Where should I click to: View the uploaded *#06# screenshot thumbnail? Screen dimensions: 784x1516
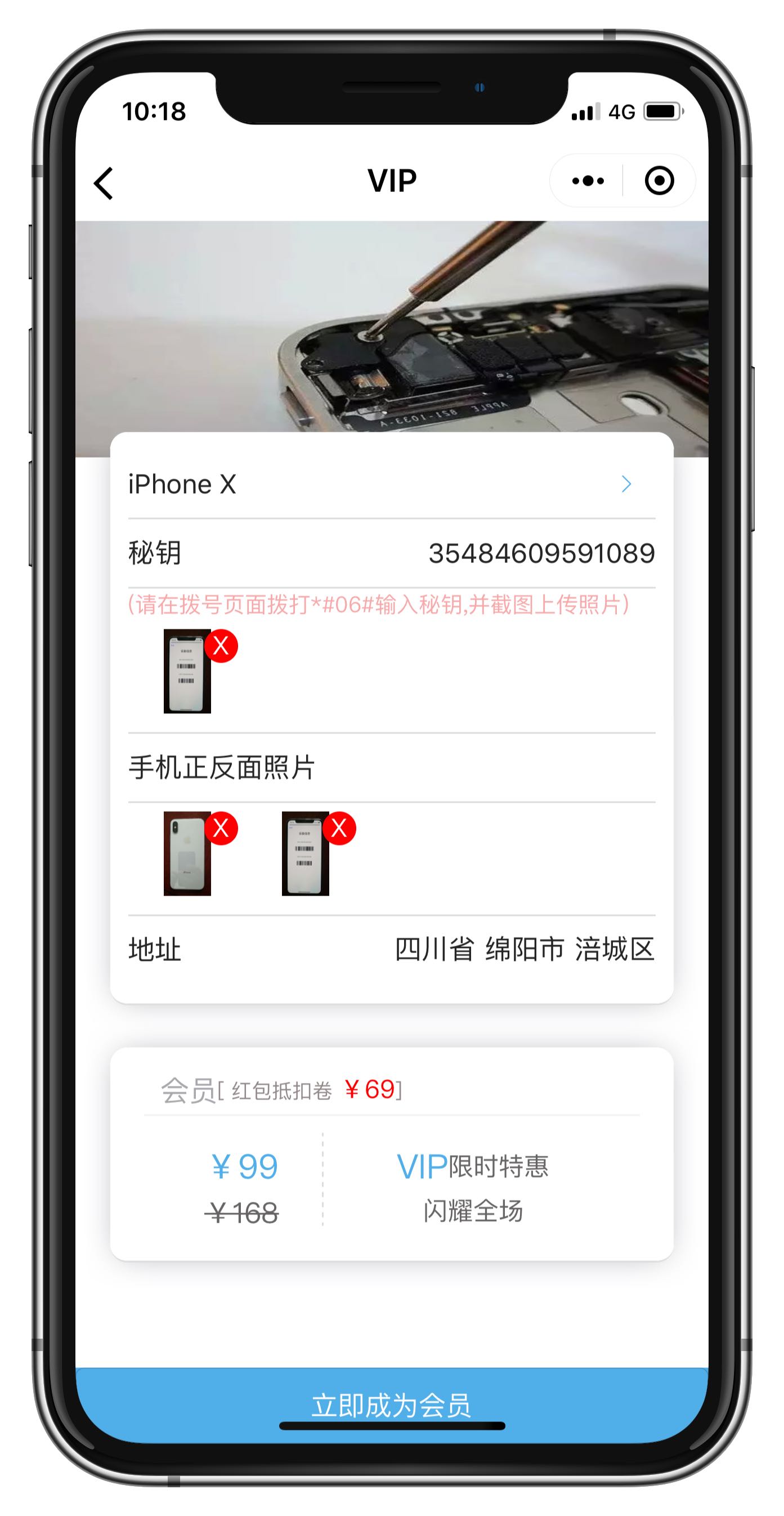[186, 672]
